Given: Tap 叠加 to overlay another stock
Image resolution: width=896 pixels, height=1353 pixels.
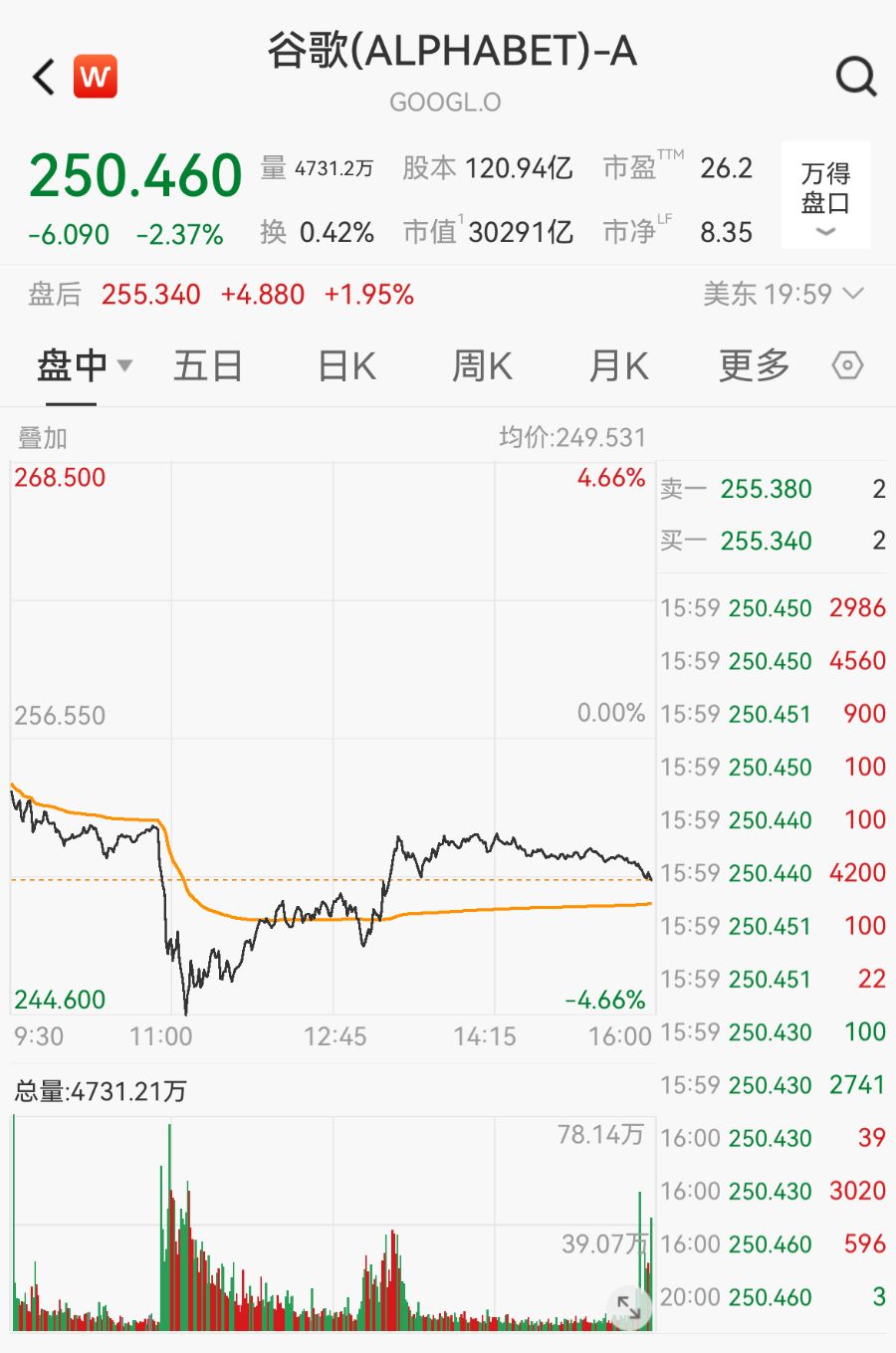Looking at the screenshot, I should [x=42, y=438].
